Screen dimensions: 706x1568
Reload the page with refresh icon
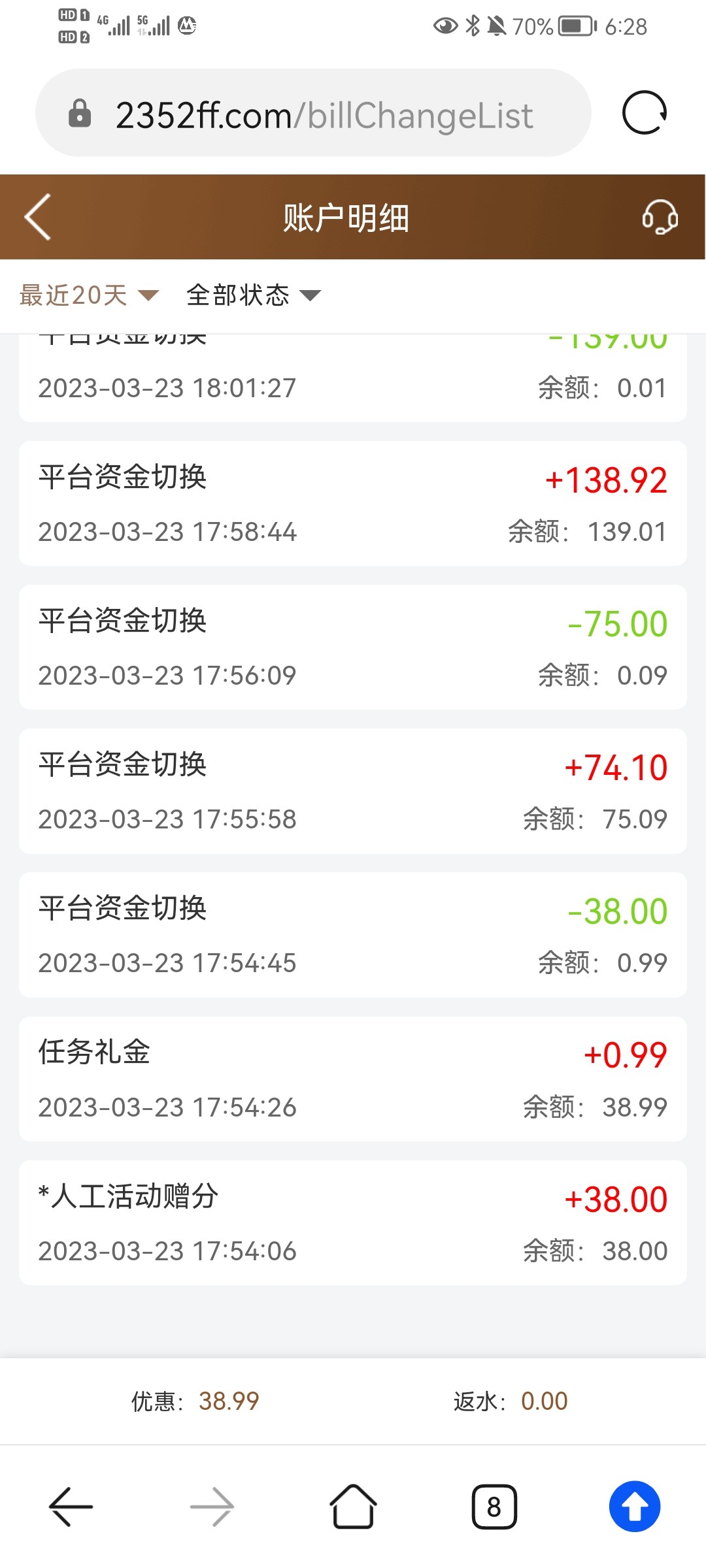tap(644, 113)
